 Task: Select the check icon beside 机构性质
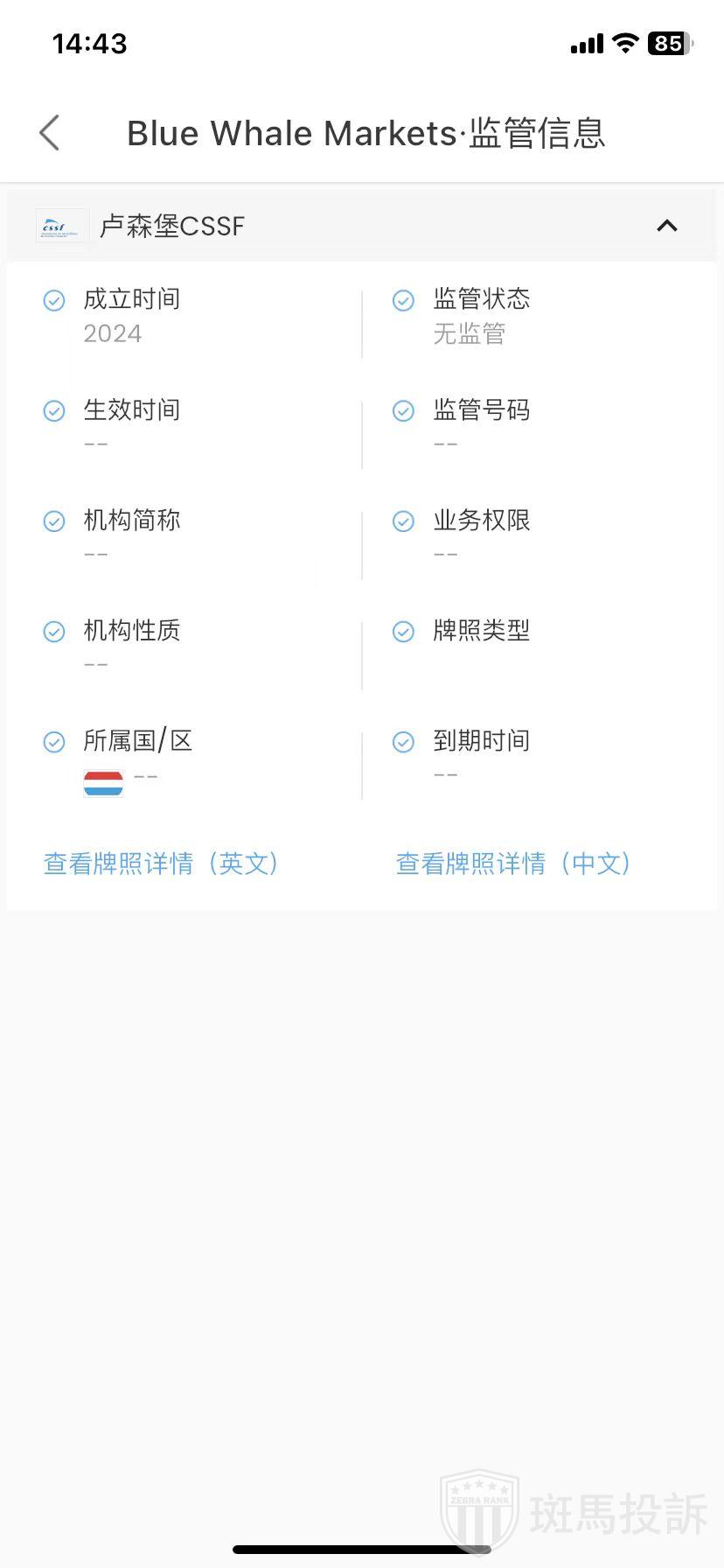[x=53, y=632]
